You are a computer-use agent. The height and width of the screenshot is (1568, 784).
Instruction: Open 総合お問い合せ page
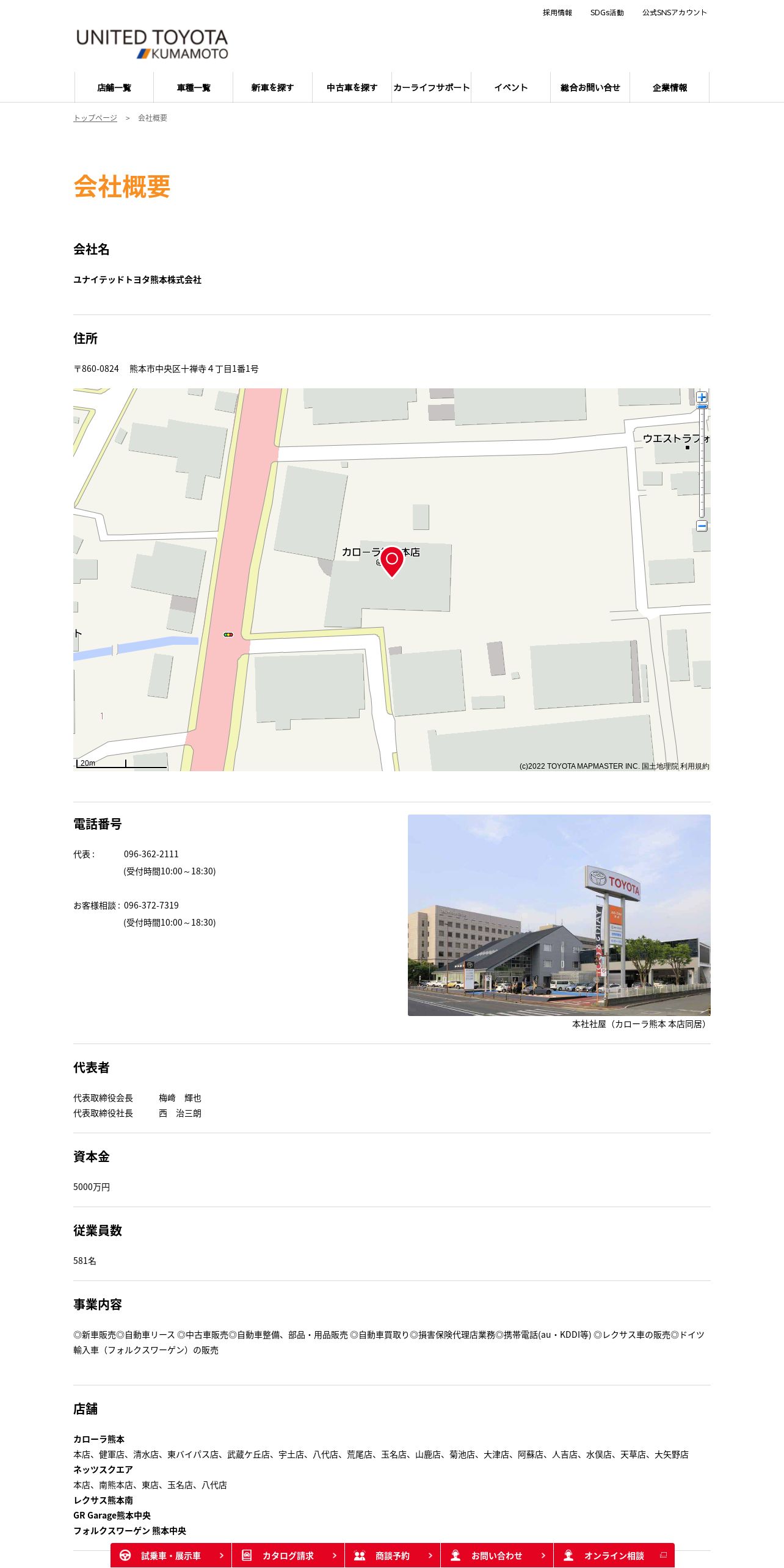pyautogui.click(x=590, y=87)
